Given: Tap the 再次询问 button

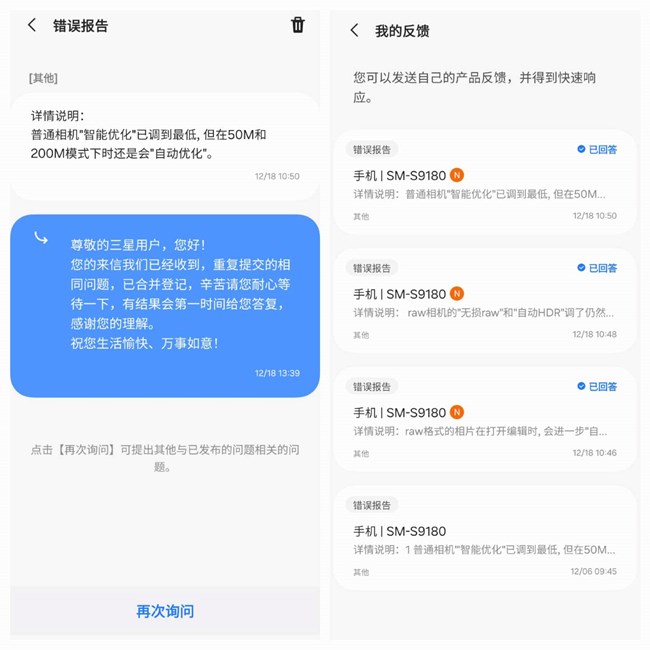Looking at the screenshot, I should click(x=165, y=611).
